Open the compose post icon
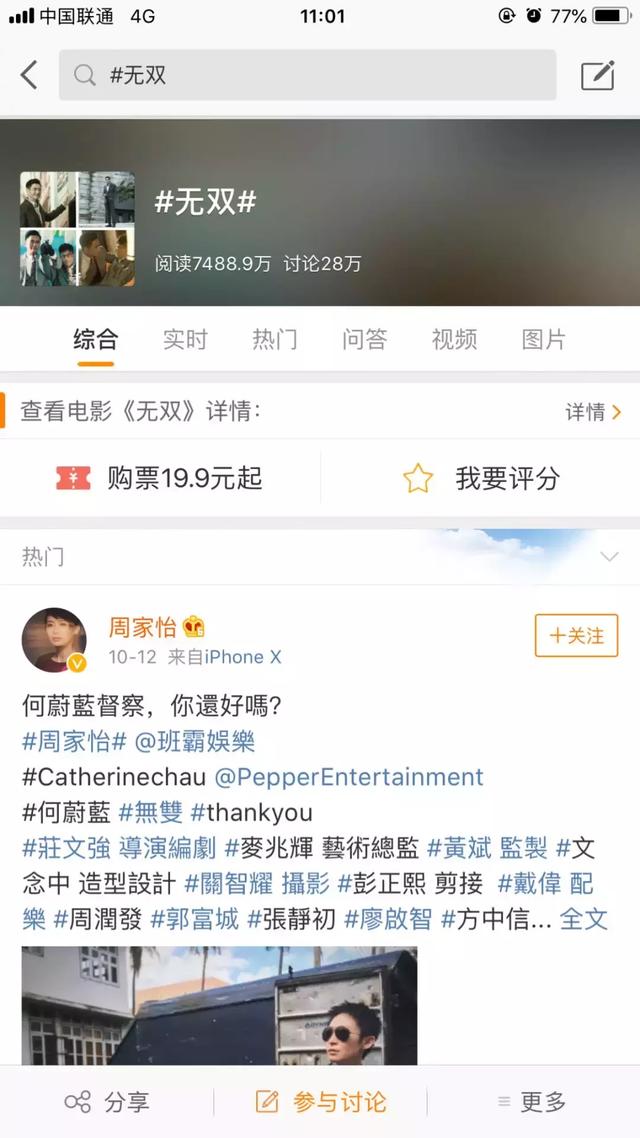Image resolution: width=640 pixels, height=1138 pixels. tap(597, 75)
